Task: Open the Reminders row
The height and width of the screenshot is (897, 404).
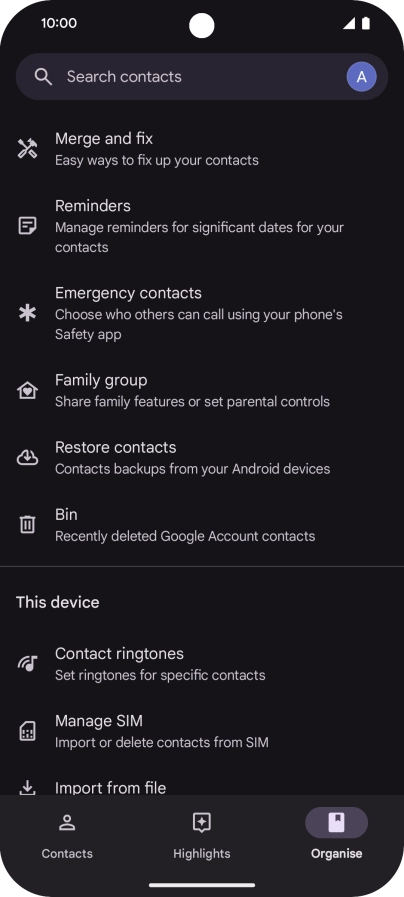Action: coord(202,226)
